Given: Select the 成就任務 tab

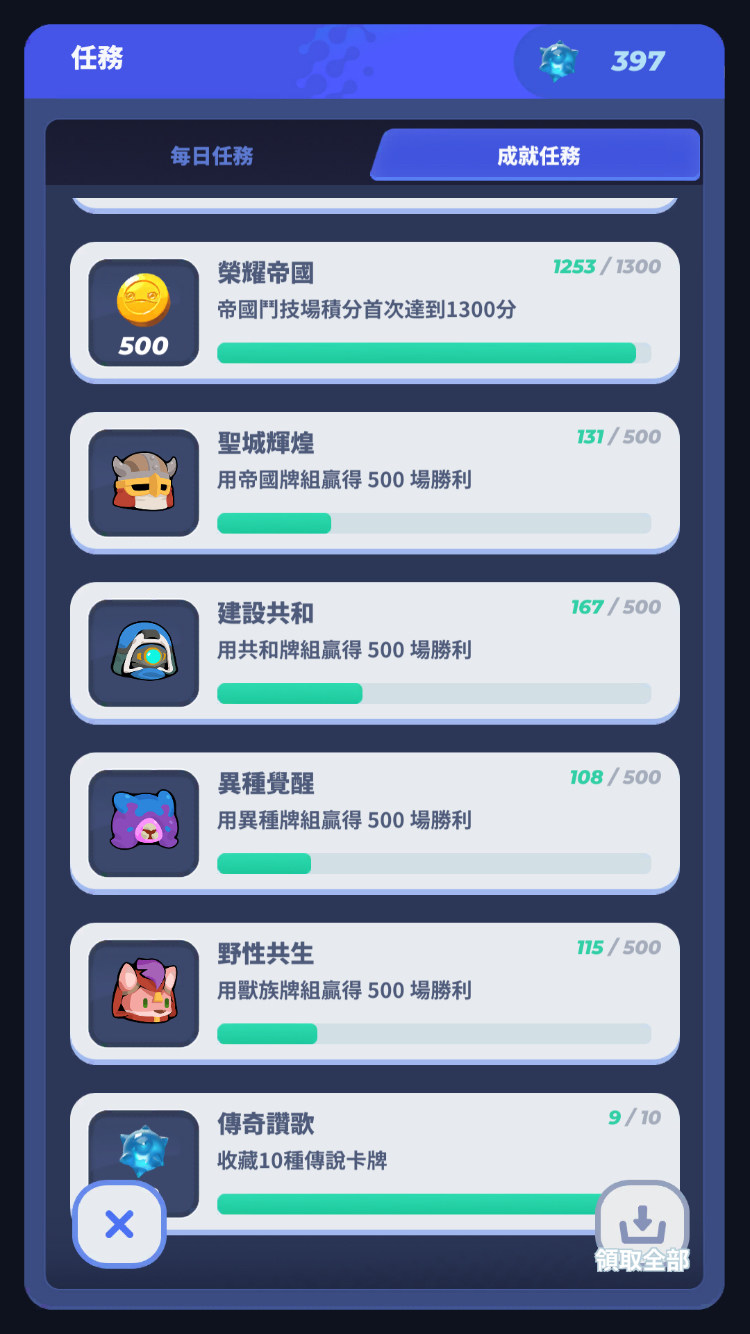Looking at the screenshot, I should coord(538,156).
